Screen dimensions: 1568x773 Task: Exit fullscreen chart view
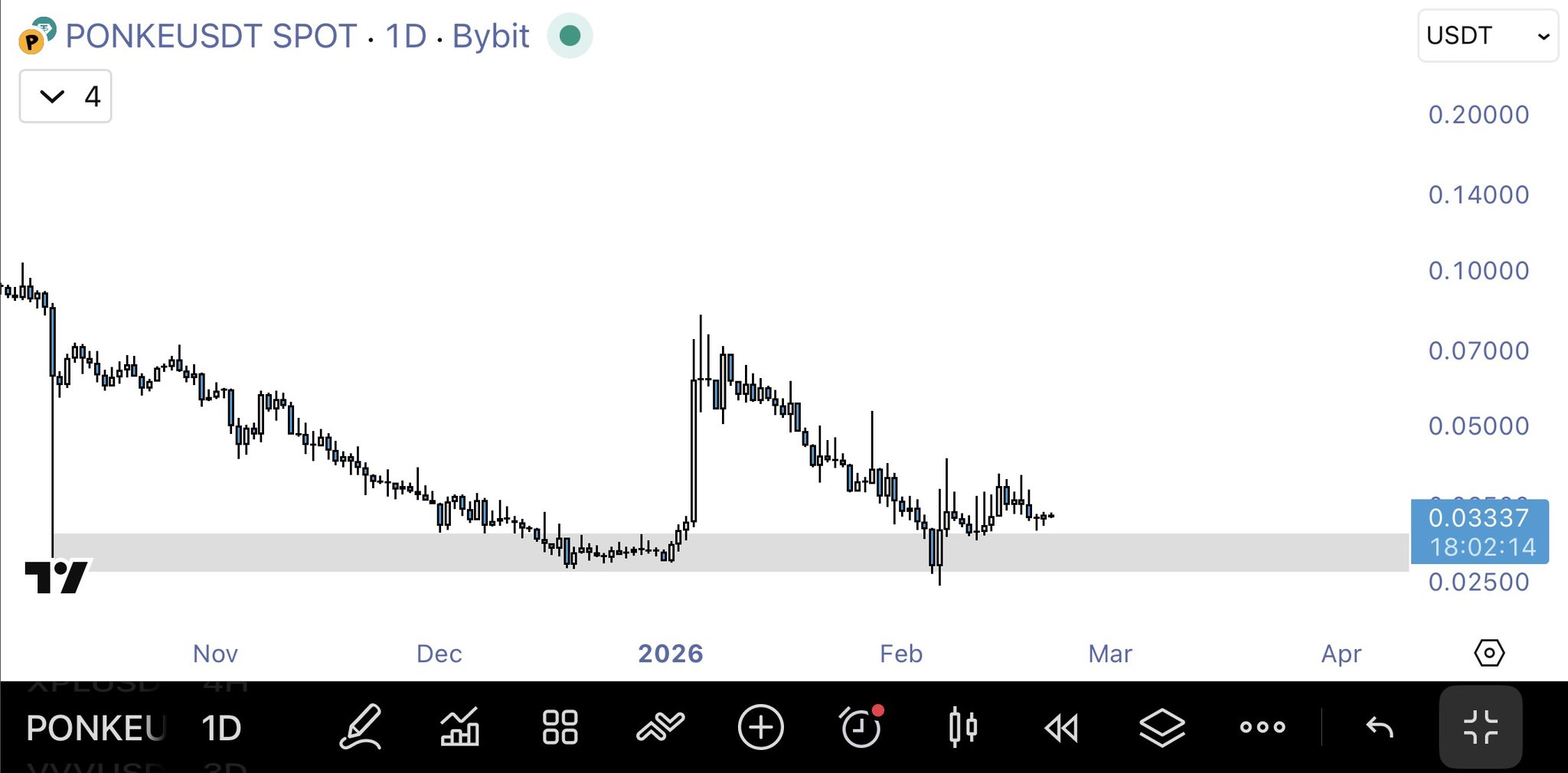pyautogui.click(x=1480, y=727)
